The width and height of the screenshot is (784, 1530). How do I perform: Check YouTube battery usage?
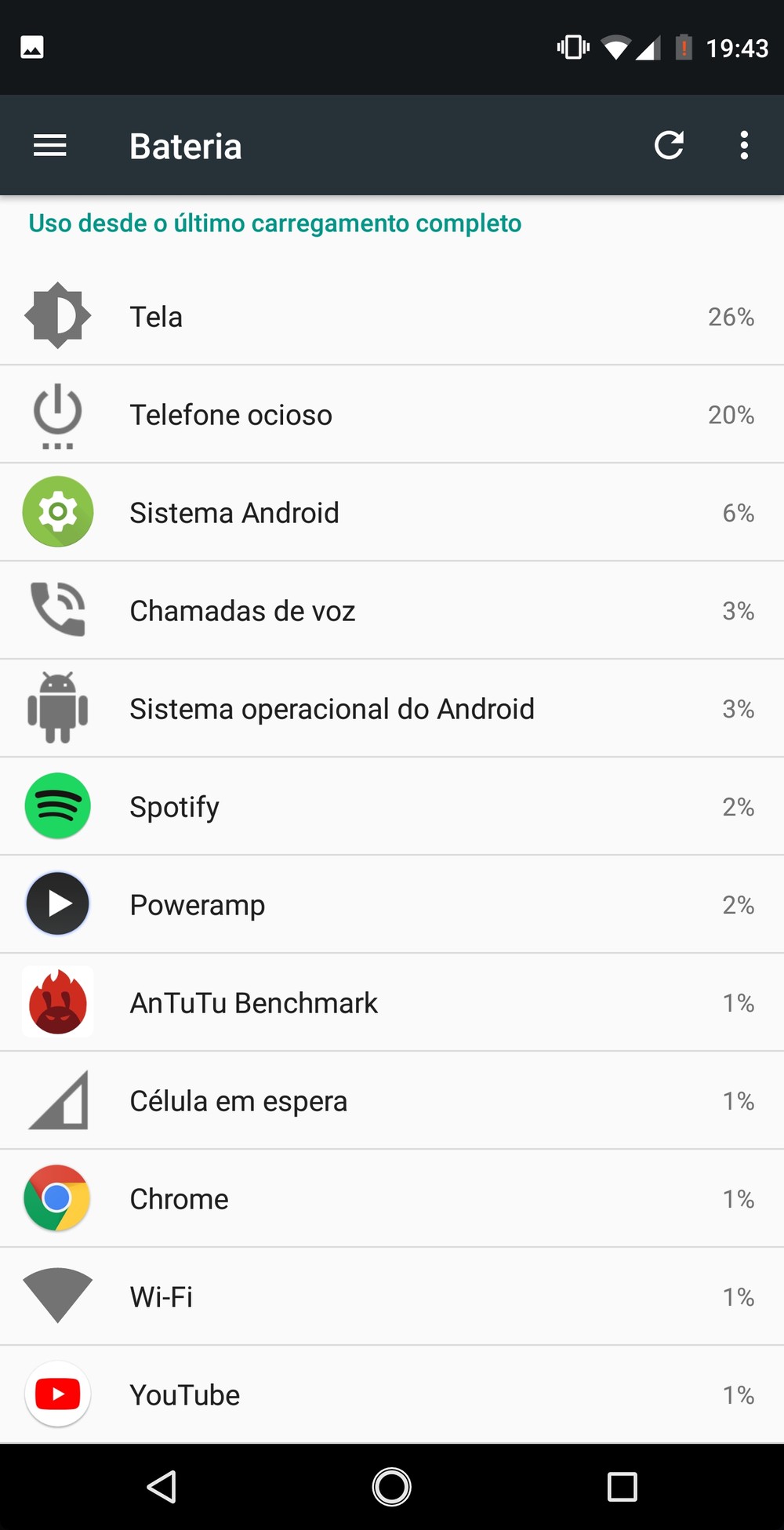coord(392,1395)
